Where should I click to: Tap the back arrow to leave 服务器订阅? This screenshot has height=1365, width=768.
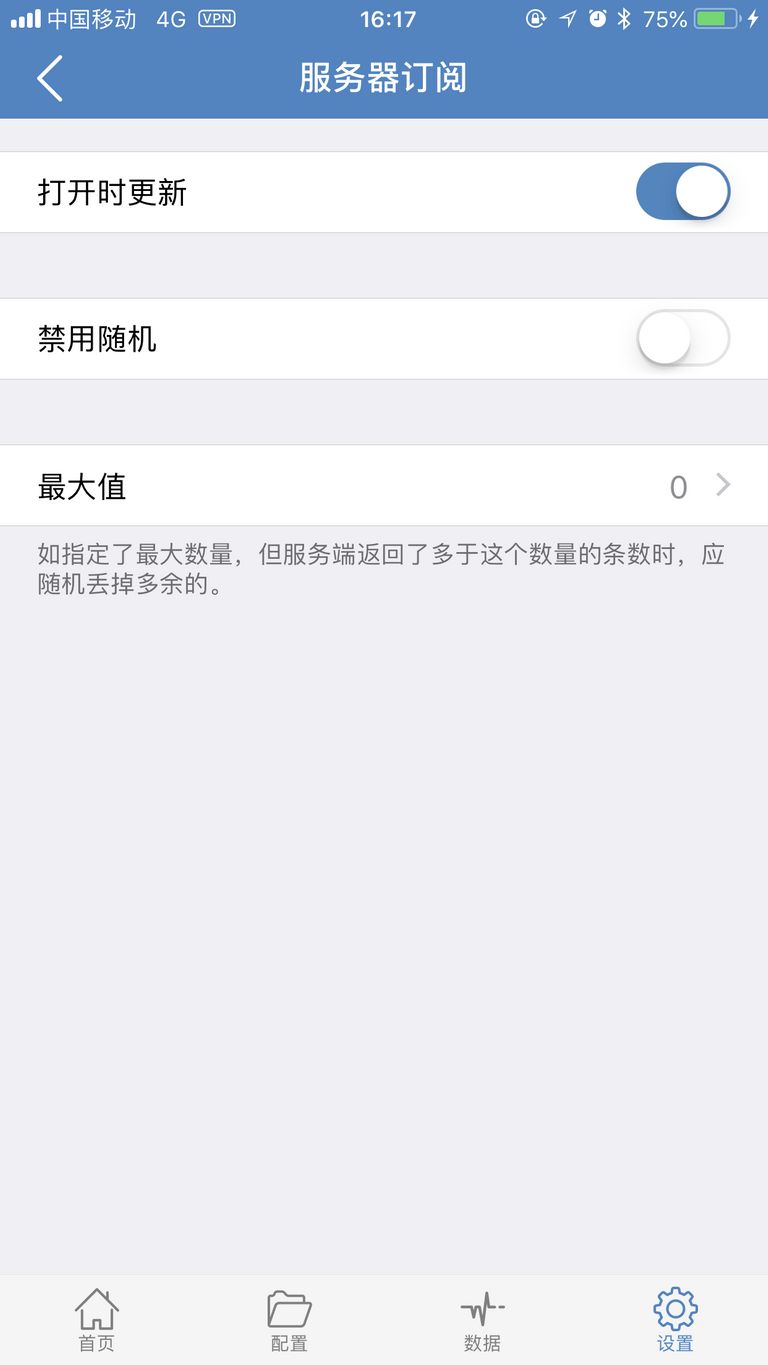49,77
